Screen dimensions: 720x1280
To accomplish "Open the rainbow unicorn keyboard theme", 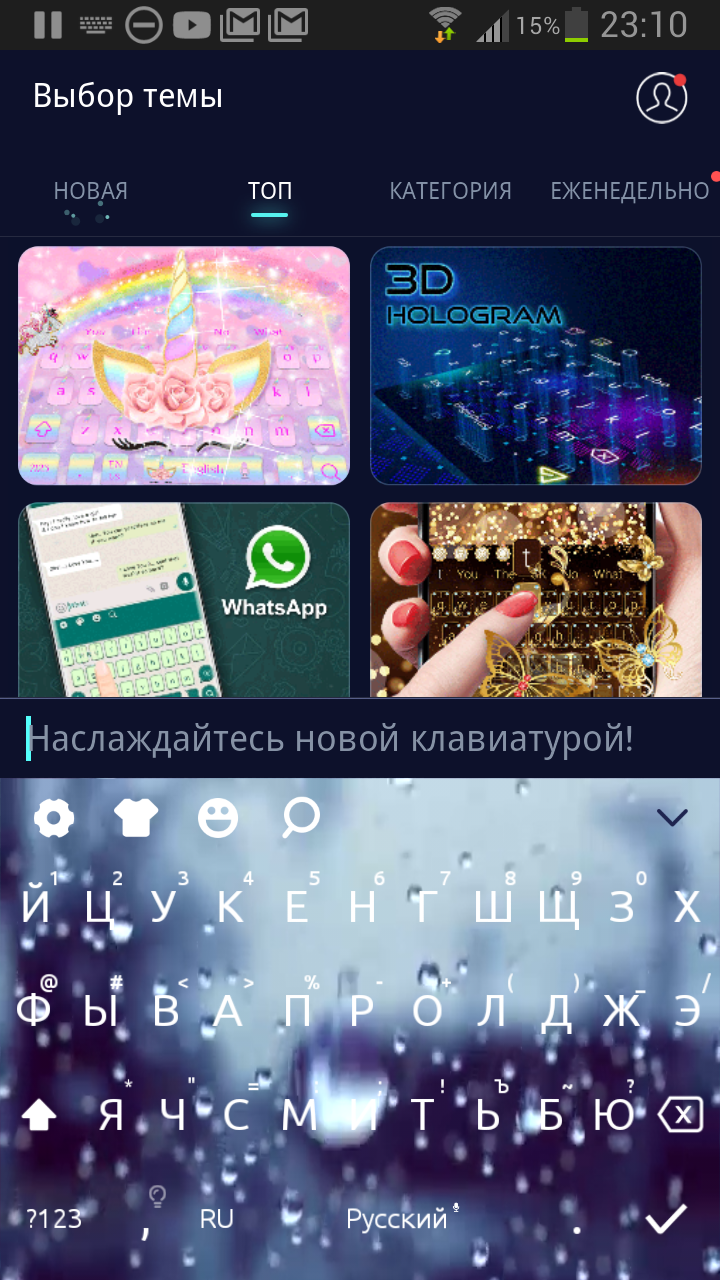I will (184, 366).
